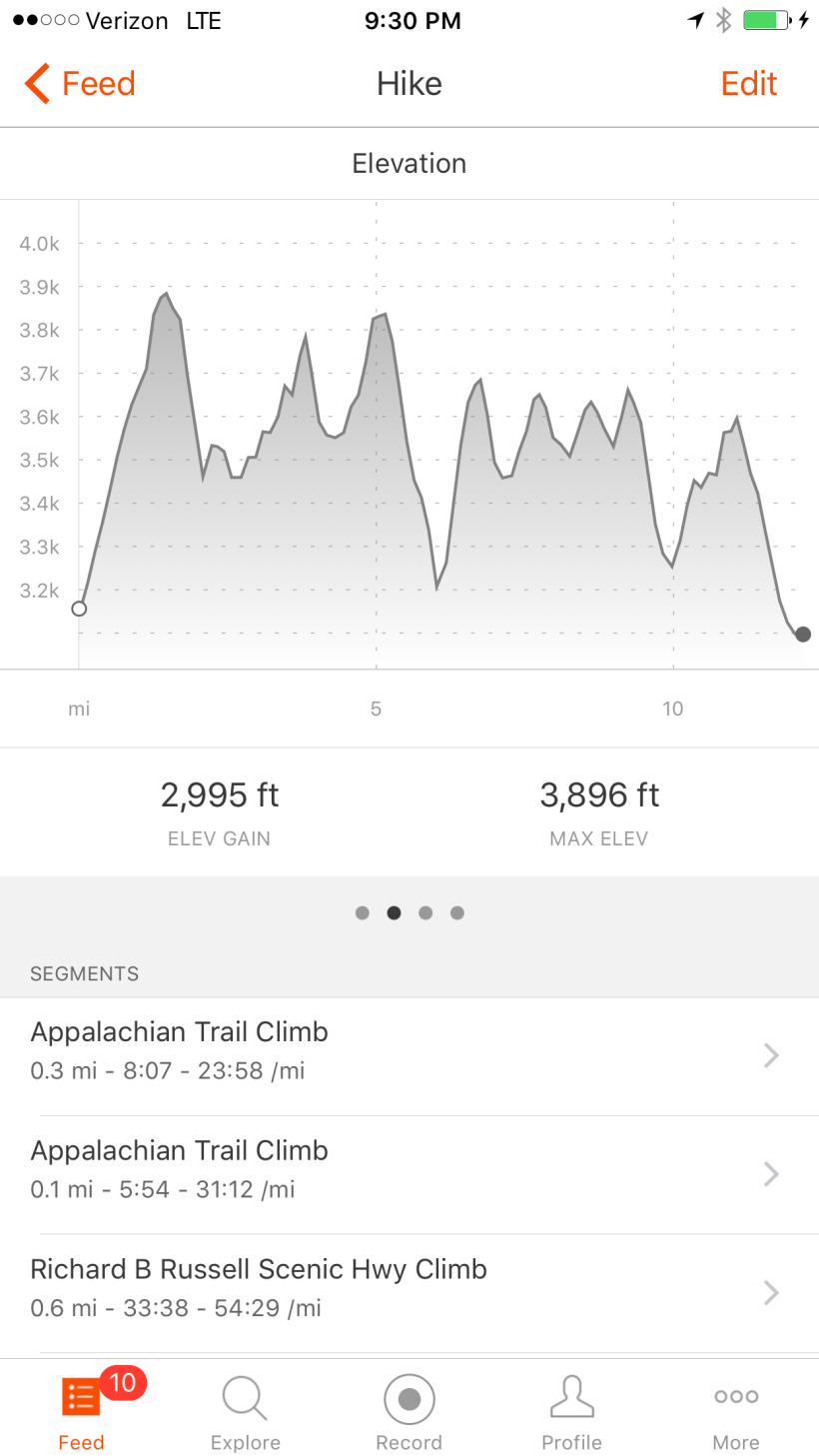
Task: Go back to Feed
Action: point(80,84)
